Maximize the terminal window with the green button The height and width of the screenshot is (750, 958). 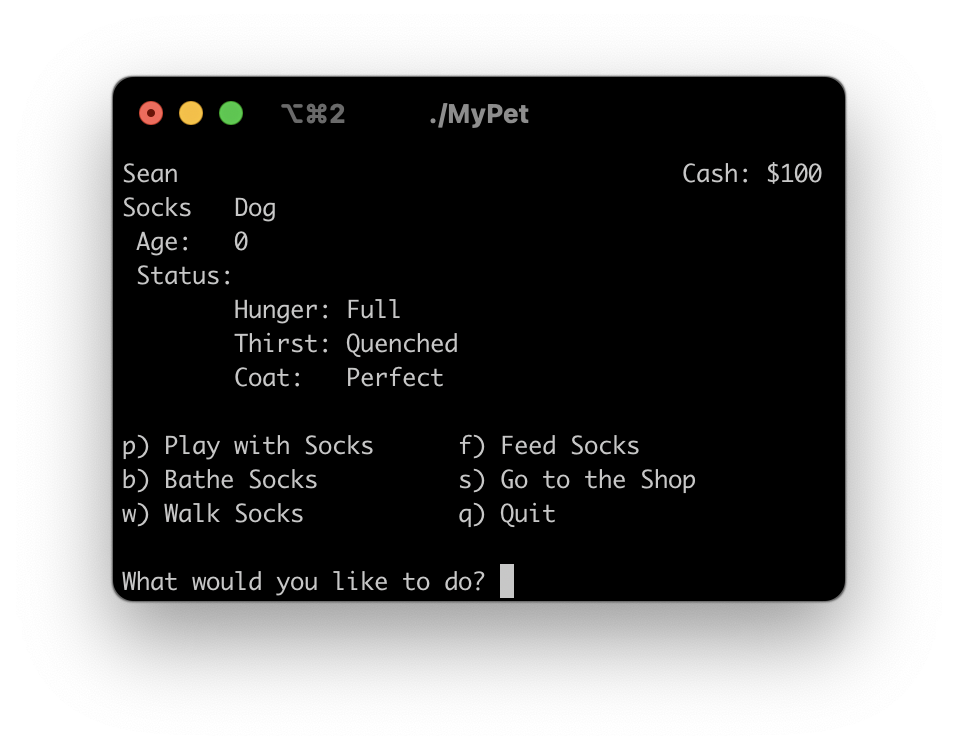point(231,114)
